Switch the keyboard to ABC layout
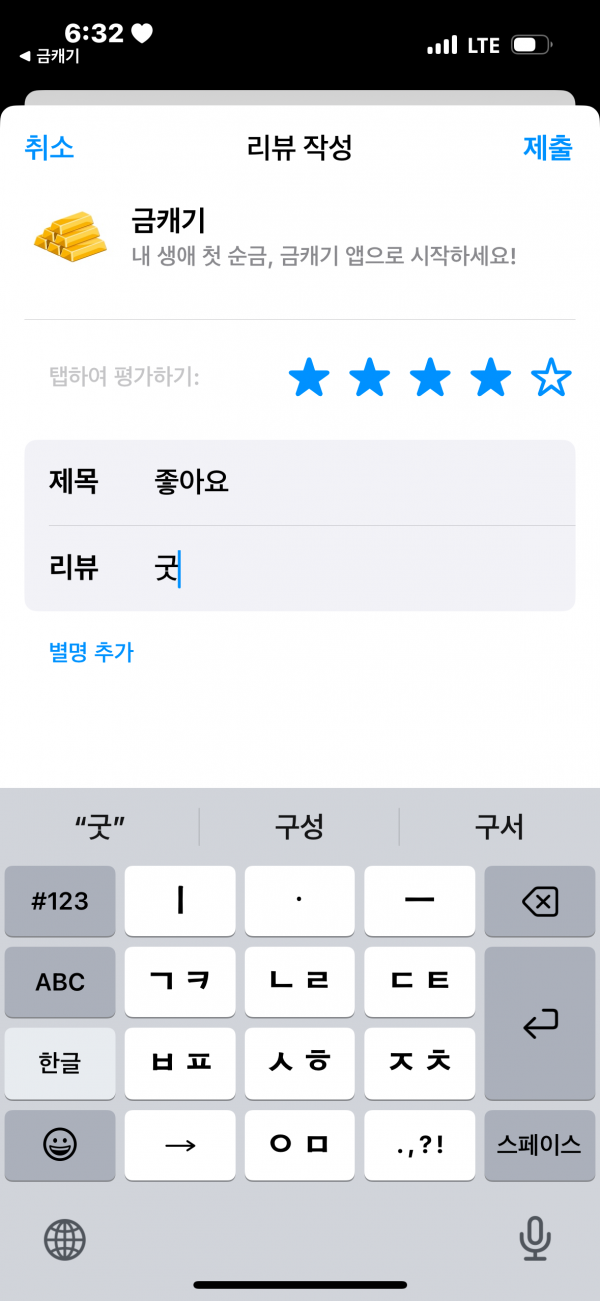The image size is (600, 1301). click(60, 983)
